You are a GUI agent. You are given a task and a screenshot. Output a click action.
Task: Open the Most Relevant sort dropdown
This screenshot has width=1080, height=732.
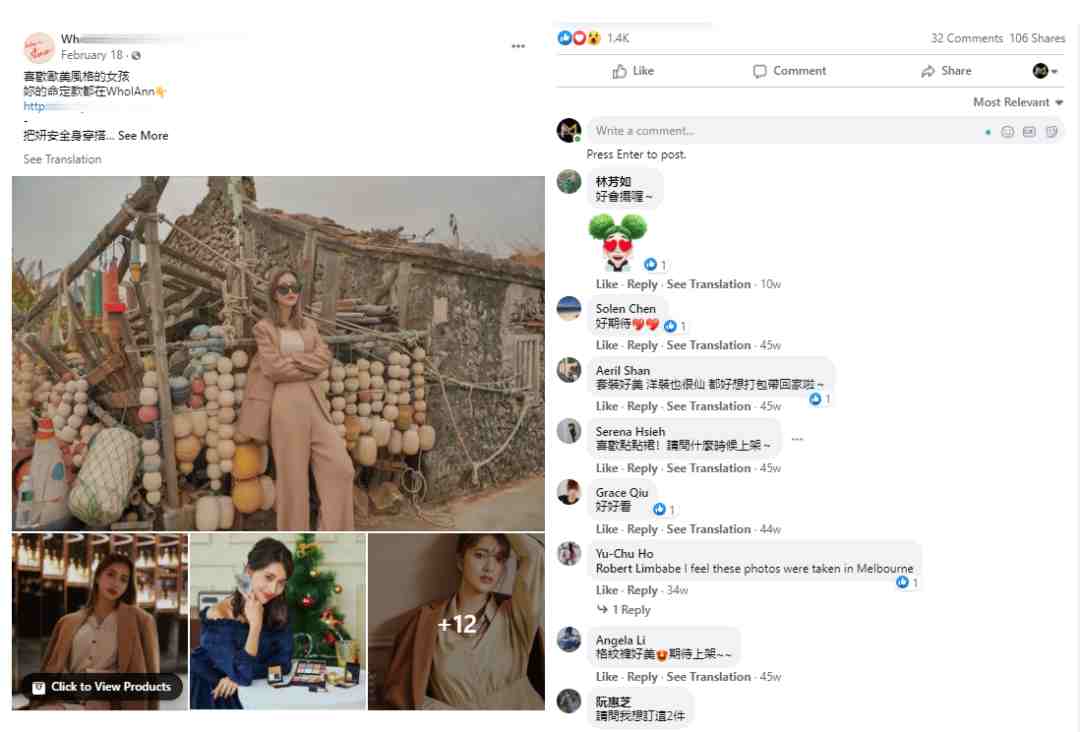[x=1018, y=103]
